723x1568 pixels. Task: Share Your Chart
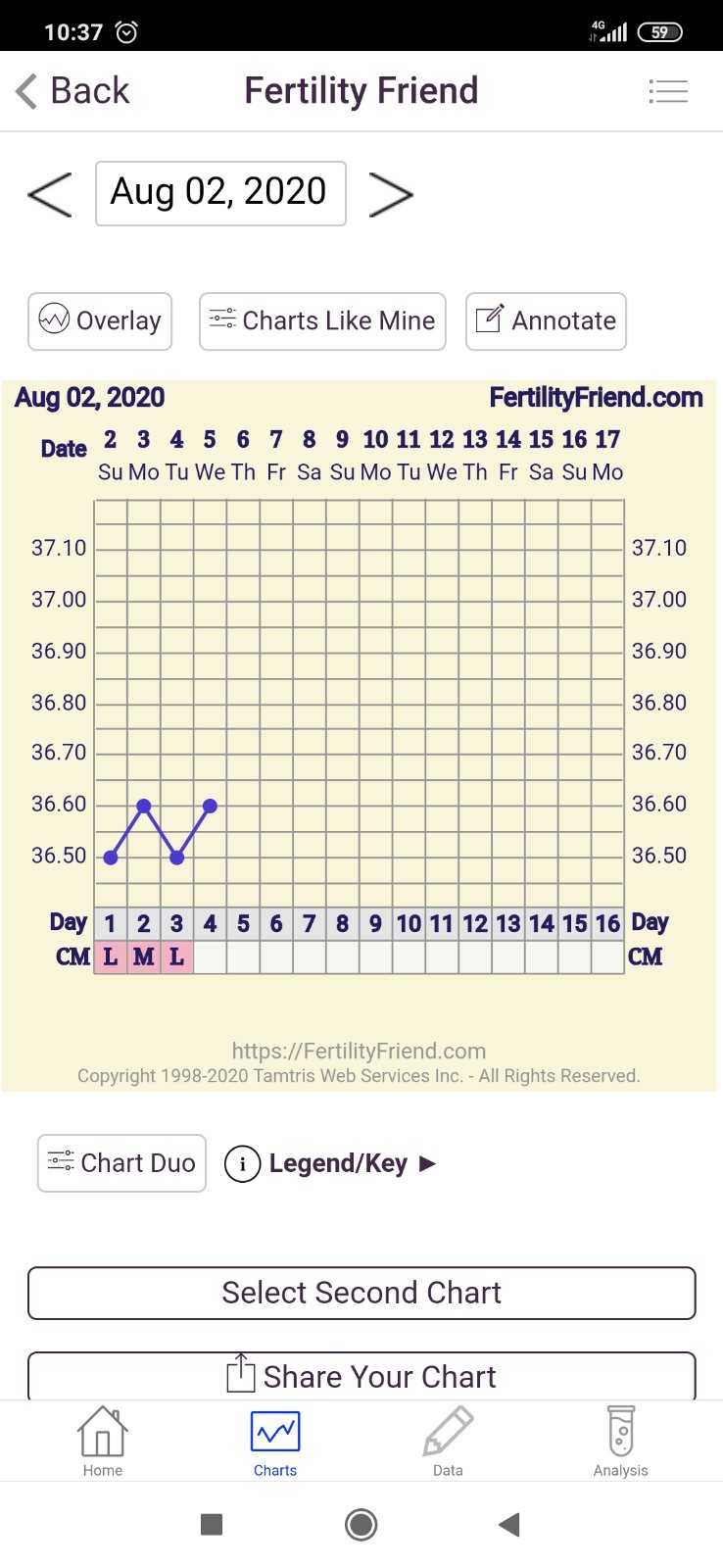point(361,1376)
